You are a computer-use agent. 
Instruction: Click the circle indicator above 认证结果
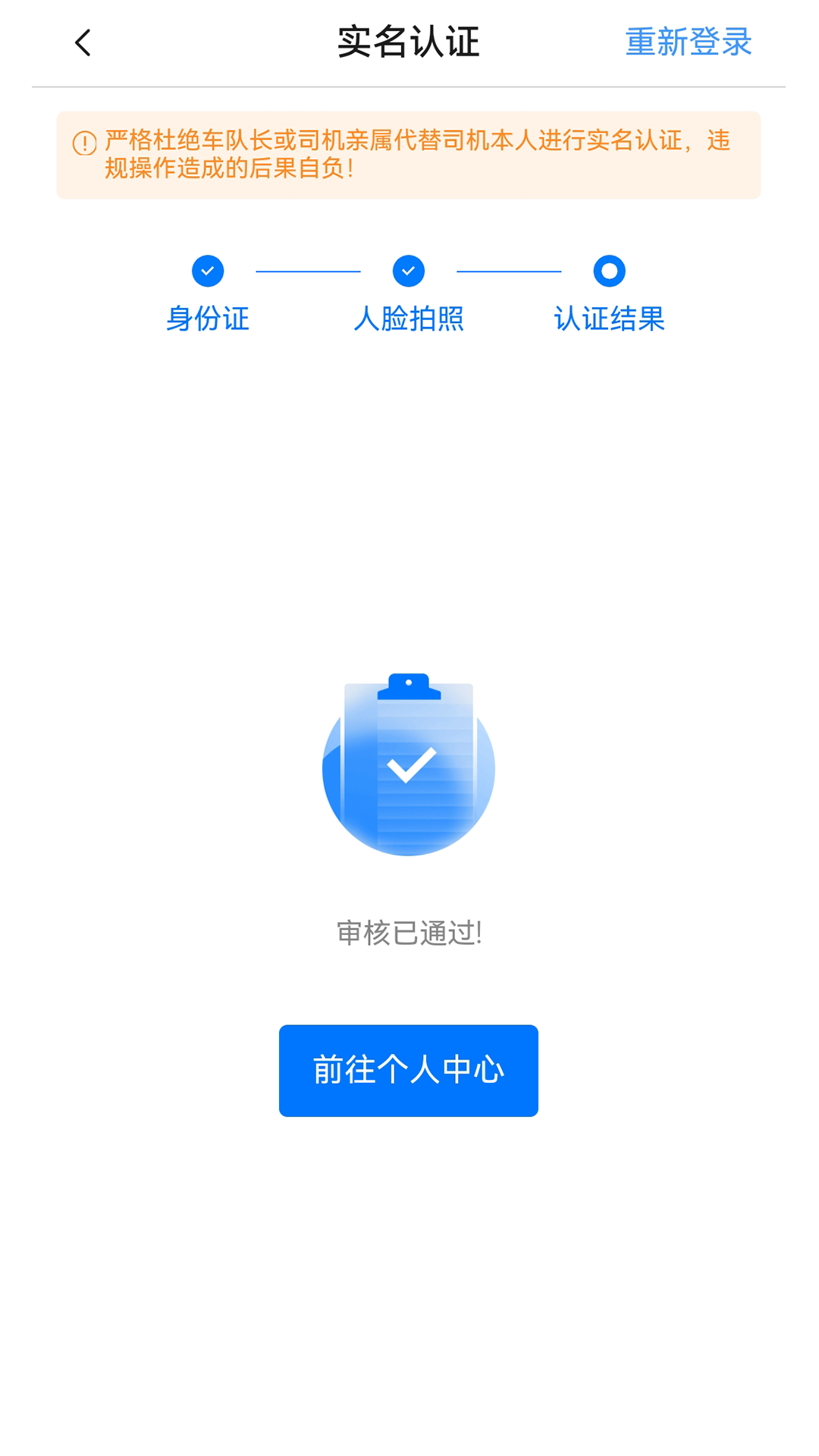pos(609,271)
